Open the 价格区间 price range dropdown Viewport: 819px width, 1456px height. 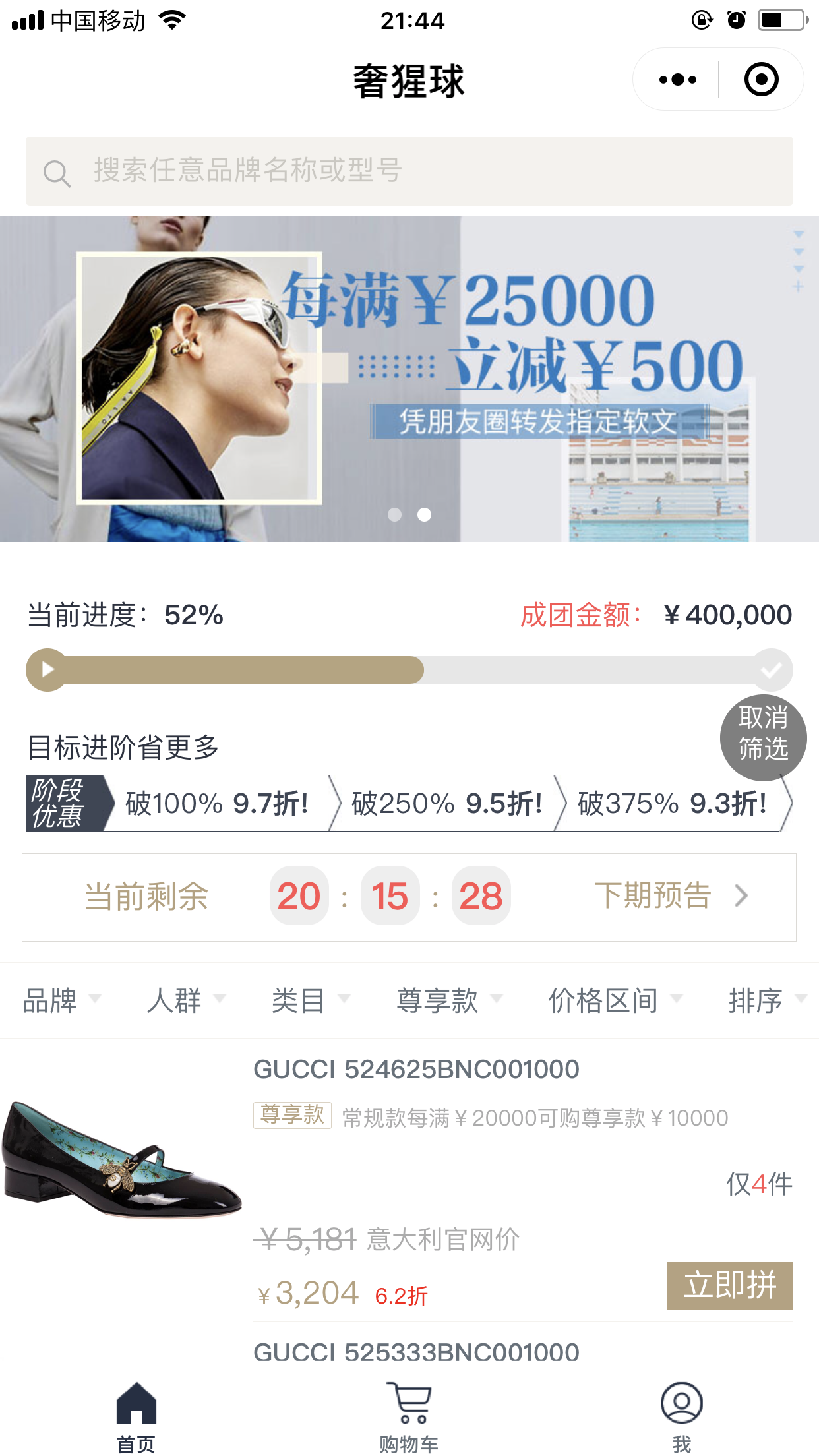pyautogui.click(x=614, y=1000)
